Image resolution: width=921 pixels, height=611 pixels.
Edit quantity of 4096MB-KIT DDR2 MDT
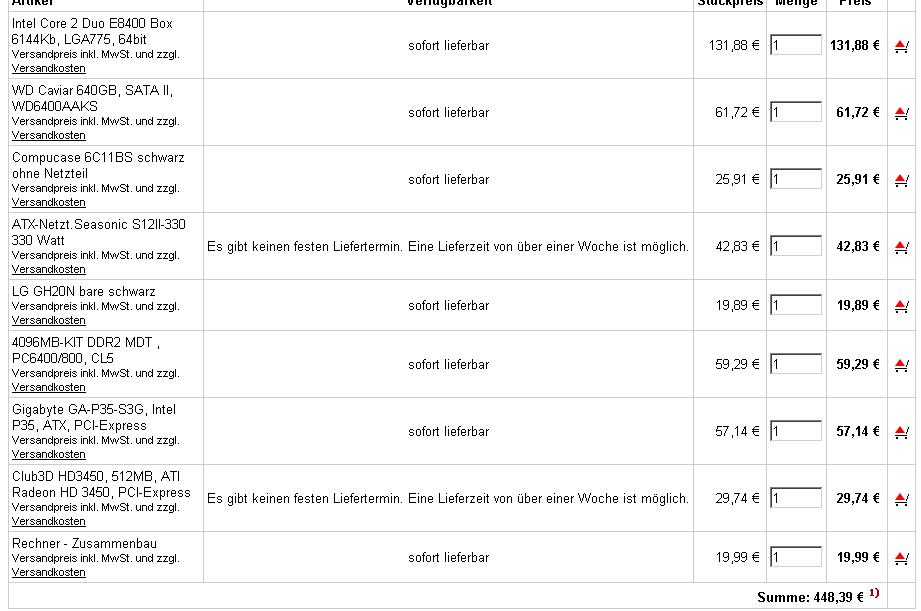point(796,365)
